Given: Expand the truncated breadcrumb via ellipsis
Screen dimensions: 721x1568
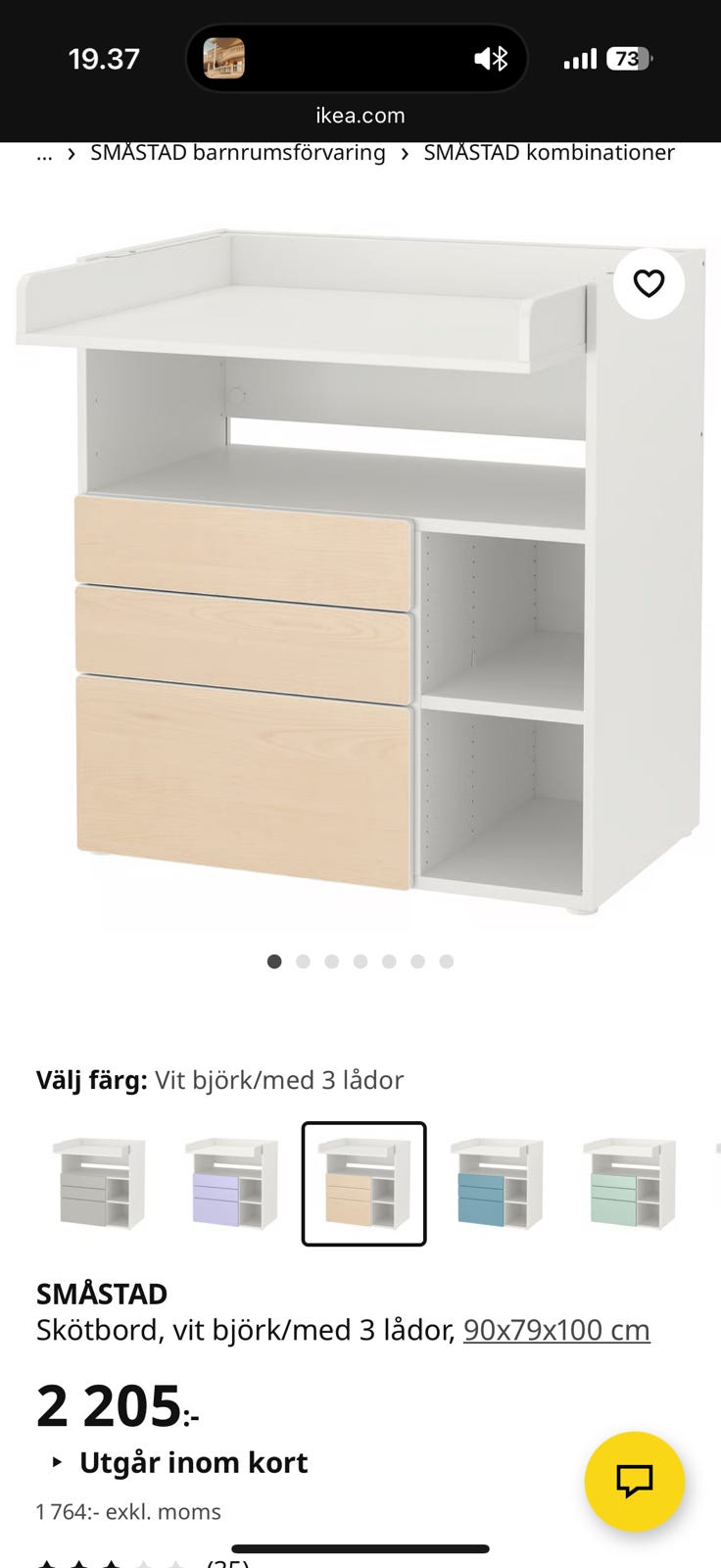Looking at the screenshot, I should point(44,153).
